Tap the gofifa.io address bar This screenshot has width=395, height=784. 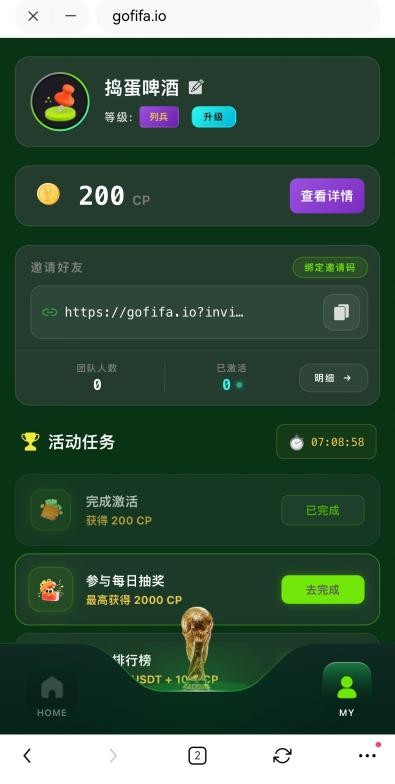tap(238, 16)
